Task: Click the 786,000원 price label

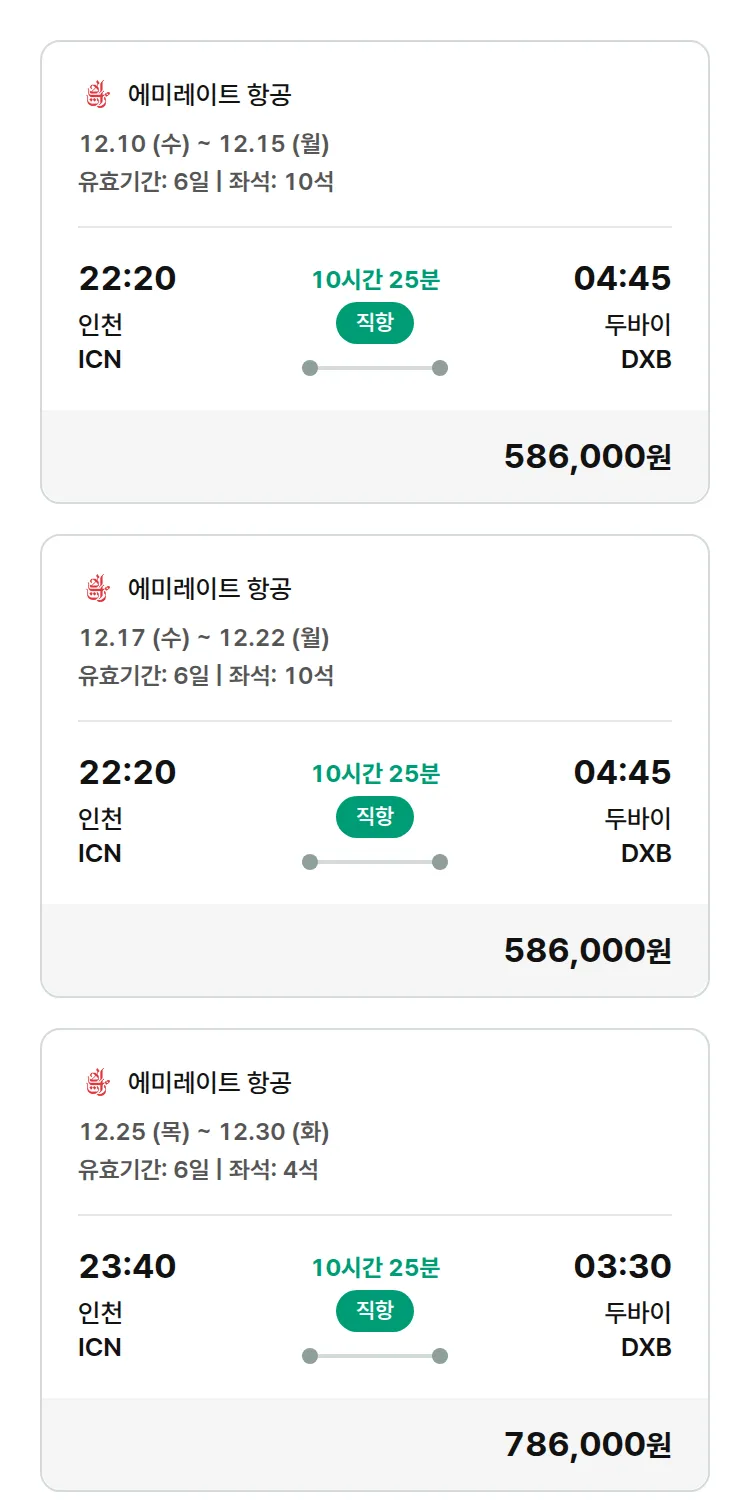Action: [588, 1444]
